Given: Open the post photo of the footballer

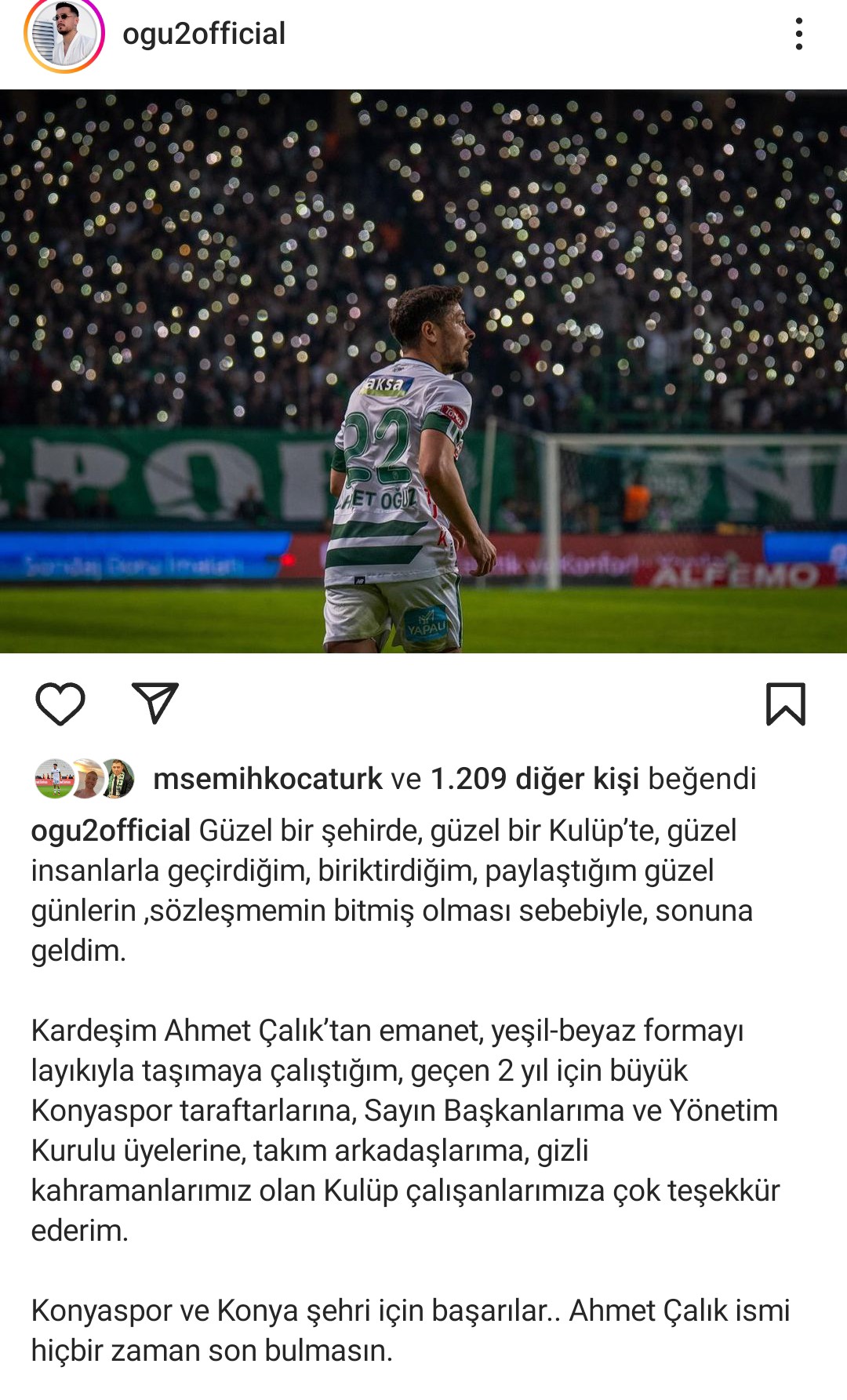Looking at the screenshot, I should click(x=423, y=371).
